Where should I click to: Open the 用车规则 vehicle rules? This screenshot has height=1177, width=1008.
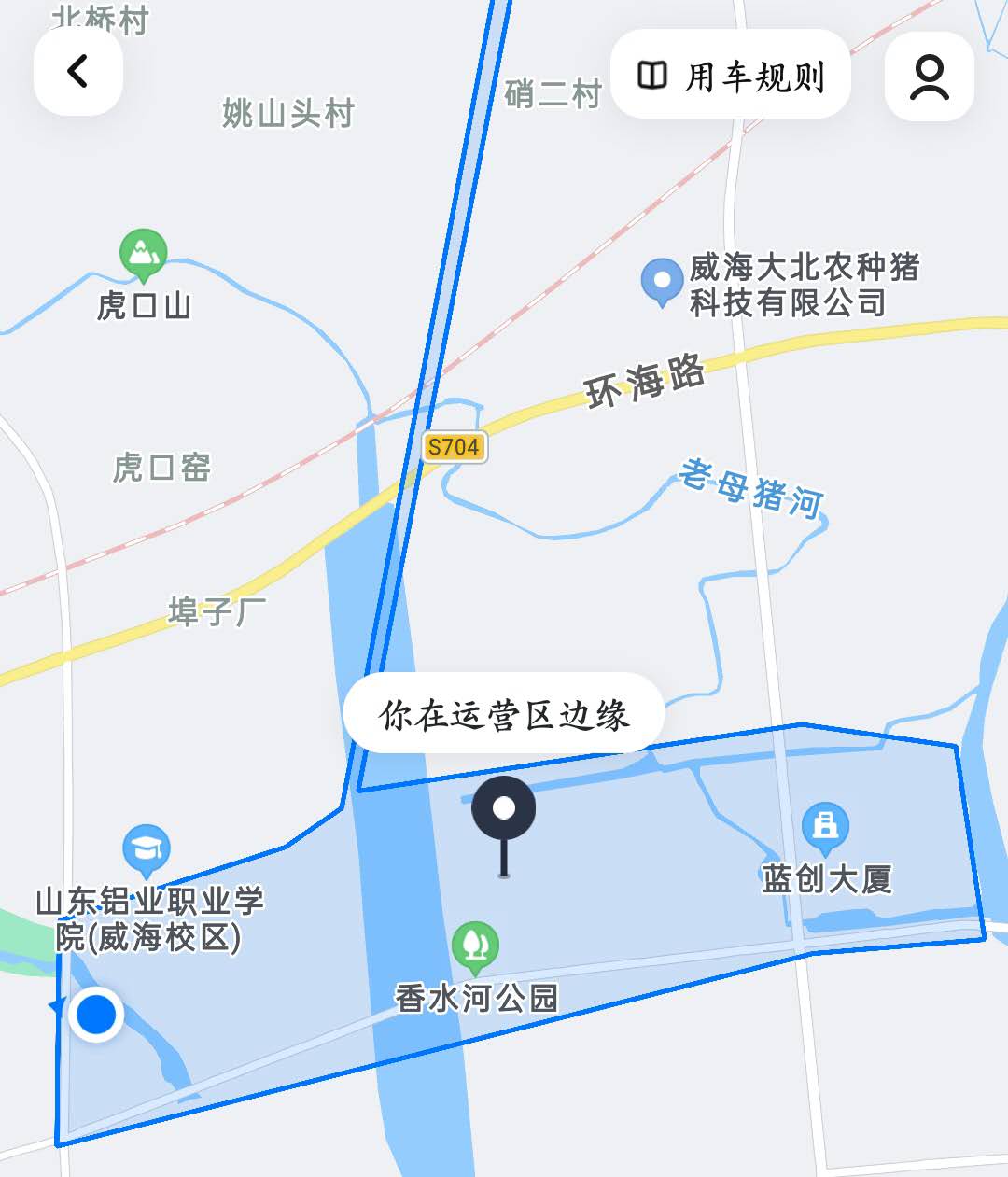pos(731,75)
